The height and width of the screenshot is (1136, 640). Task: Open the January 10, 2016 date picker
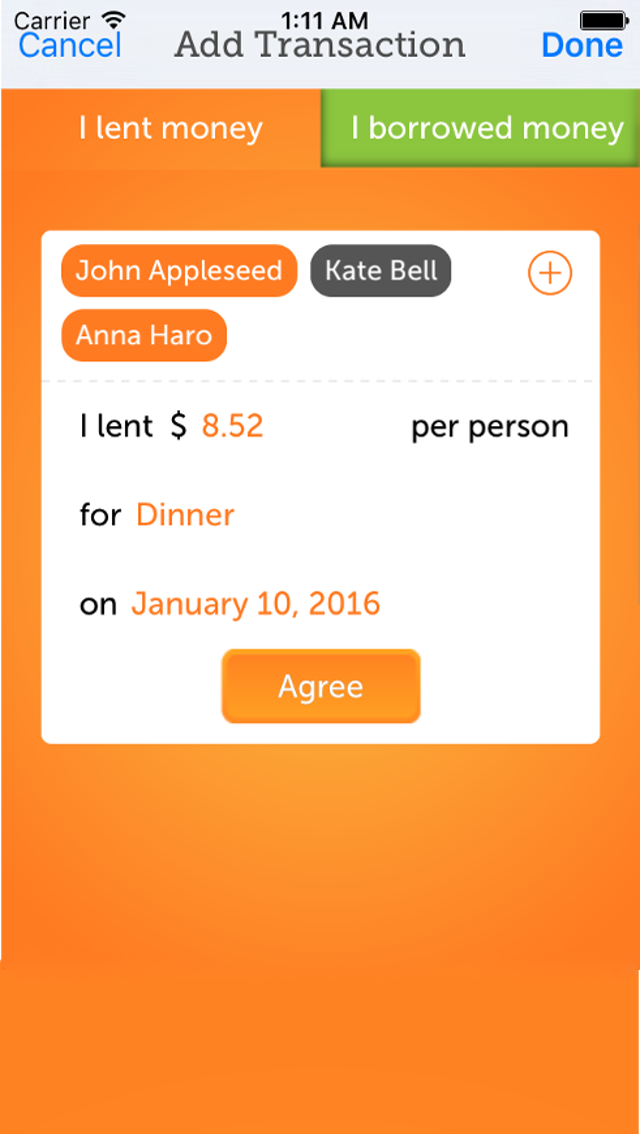[256, 604]
